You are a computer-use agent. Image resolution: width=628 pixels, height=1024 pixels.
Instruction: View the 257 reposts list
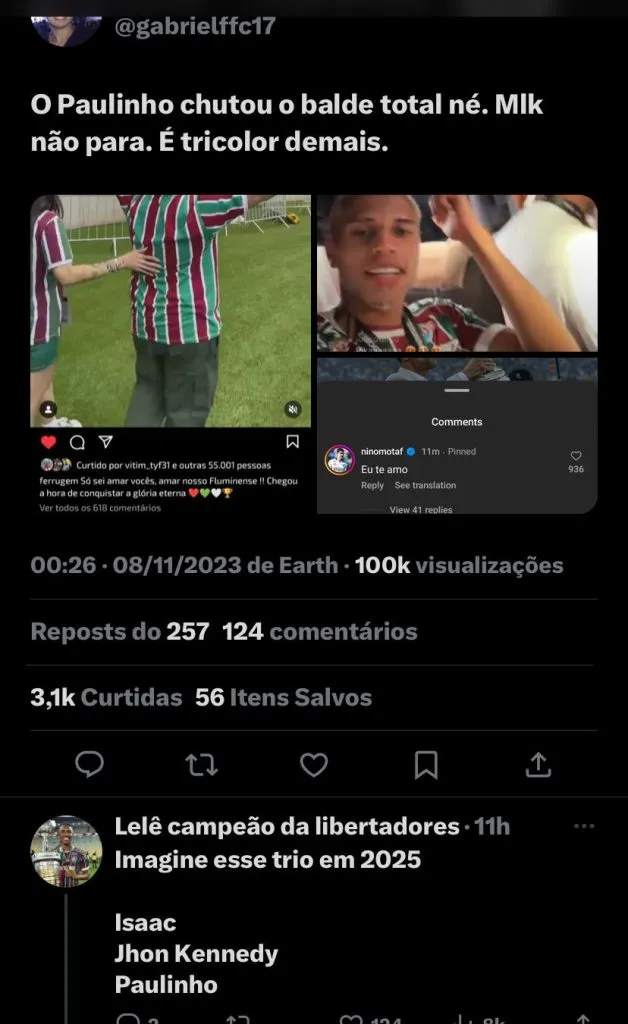click(120, 632)
